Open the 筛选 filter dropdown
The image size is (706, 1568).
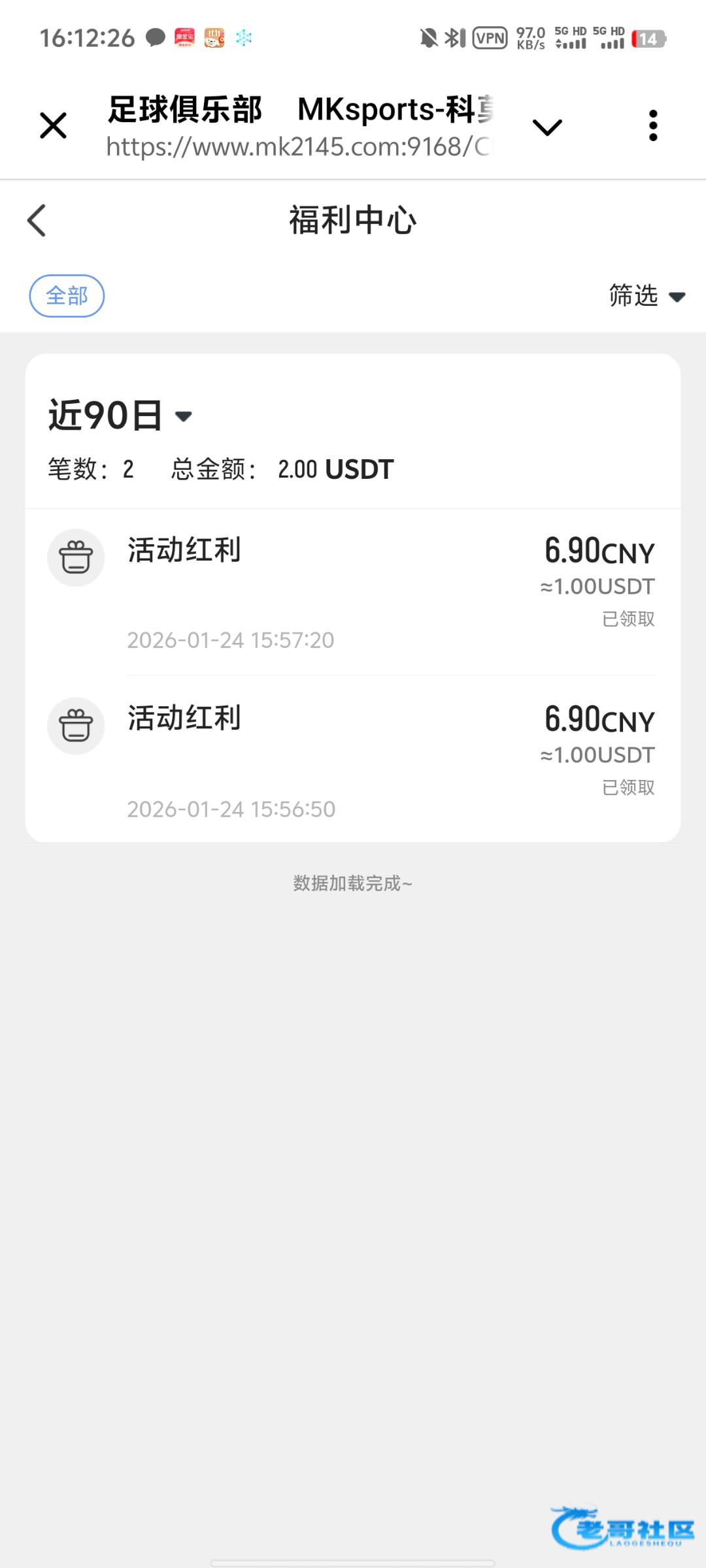pyautogui.click(x=646, y=296)
